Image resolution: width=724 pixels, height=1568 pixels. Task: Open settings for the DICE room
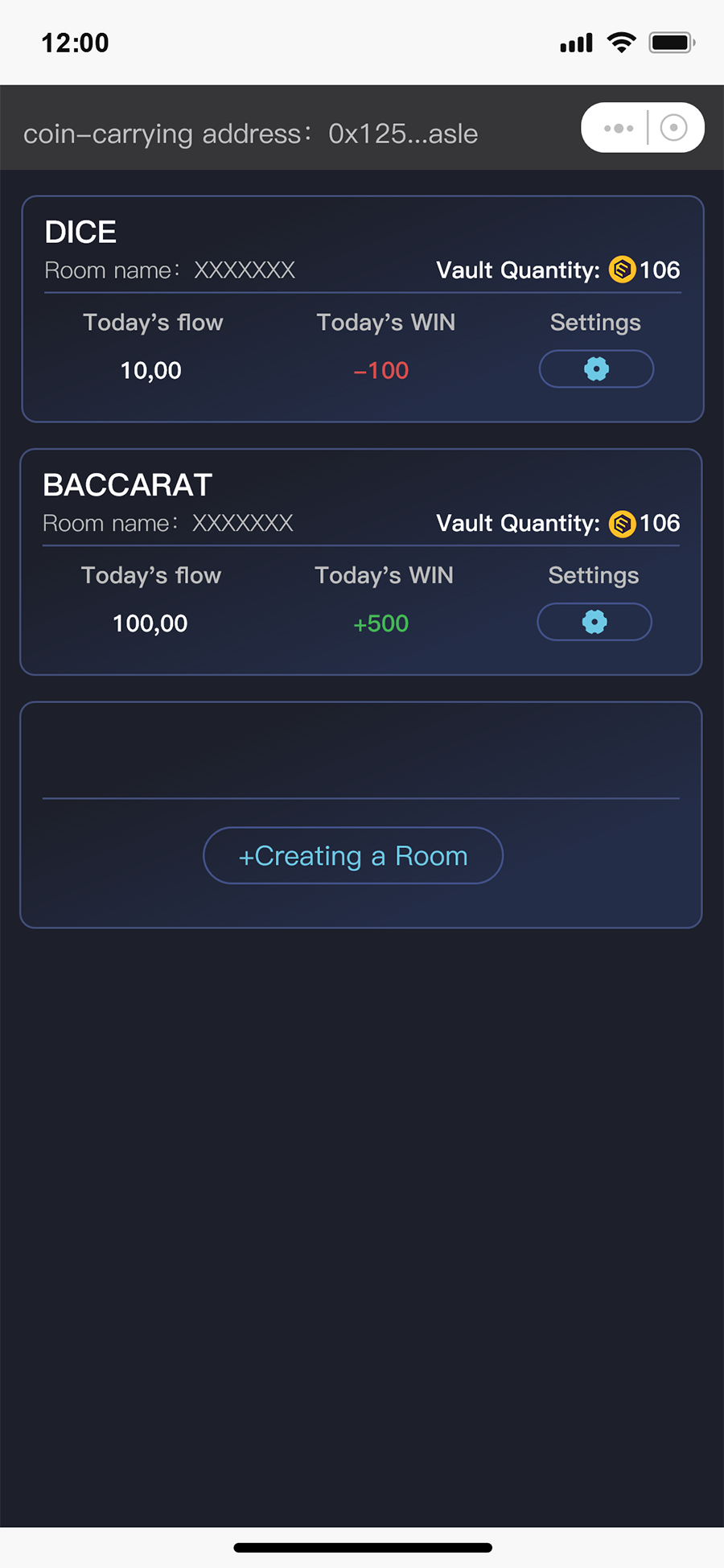(x=596, y=369)
